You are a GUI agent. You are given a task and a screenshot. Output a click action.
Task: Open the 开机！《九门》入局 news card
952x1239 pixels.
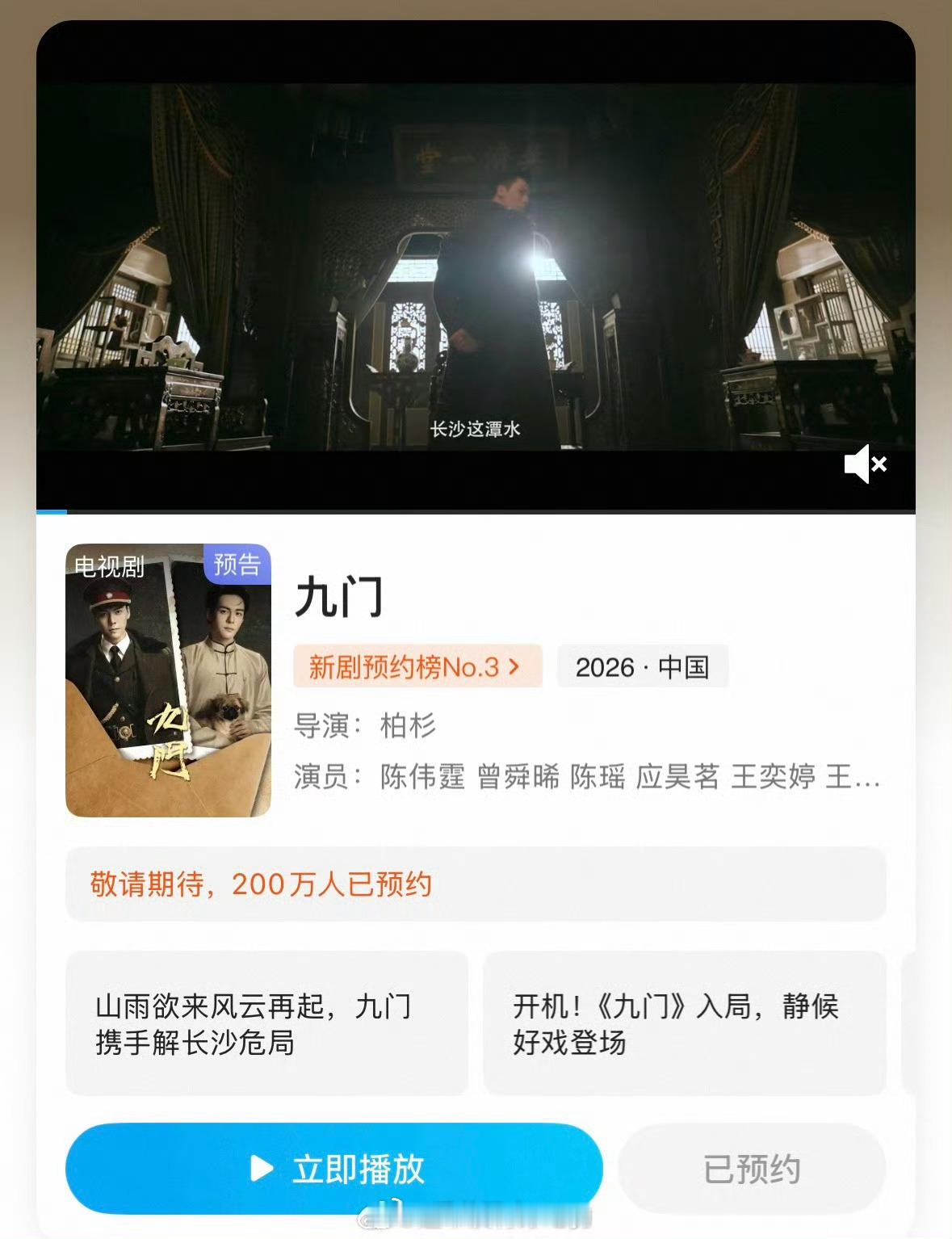[x=682, y=1023]
